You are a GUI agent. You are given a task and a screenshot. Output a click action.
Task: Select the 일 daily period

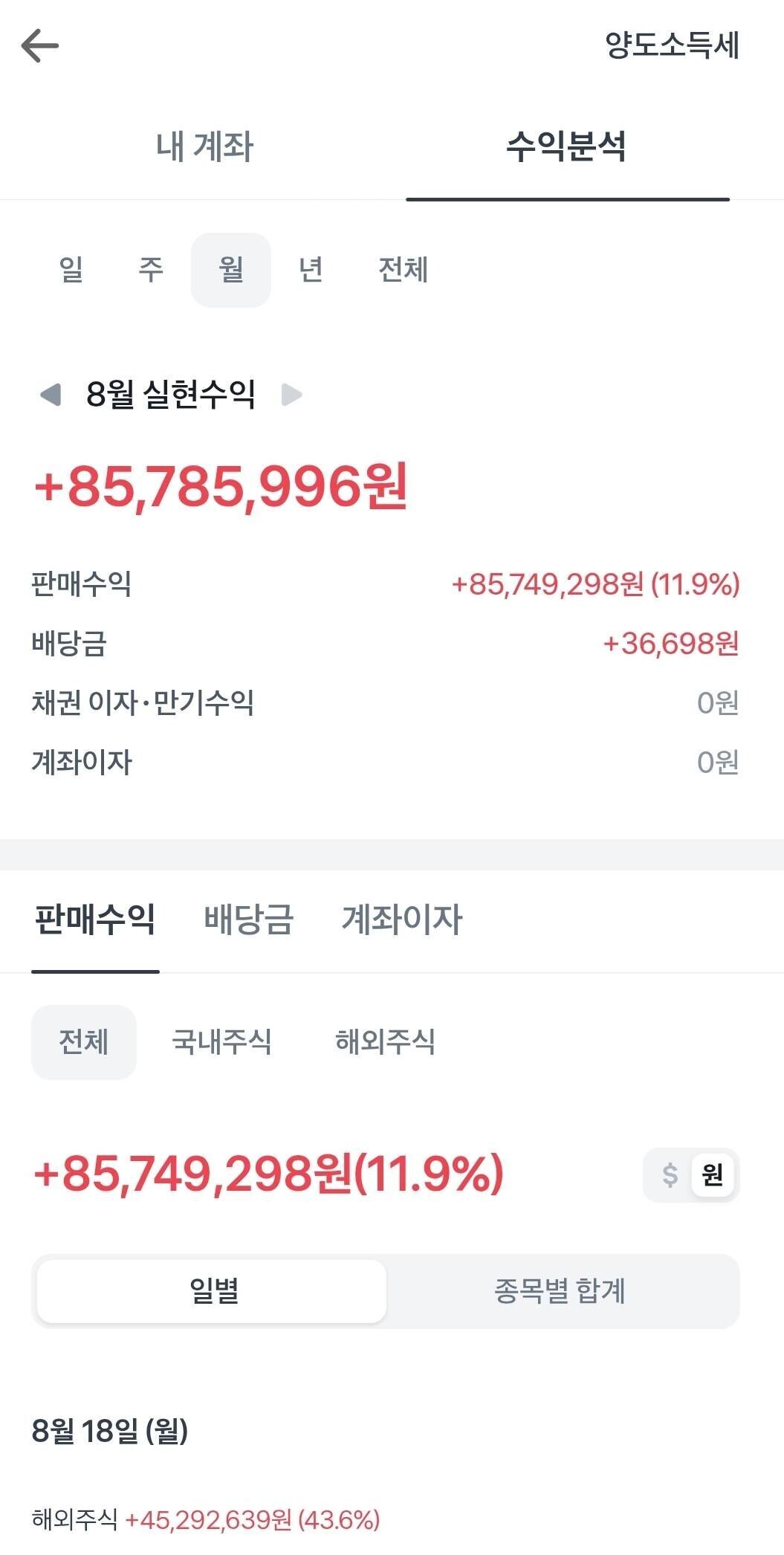(x=71, y=271)
